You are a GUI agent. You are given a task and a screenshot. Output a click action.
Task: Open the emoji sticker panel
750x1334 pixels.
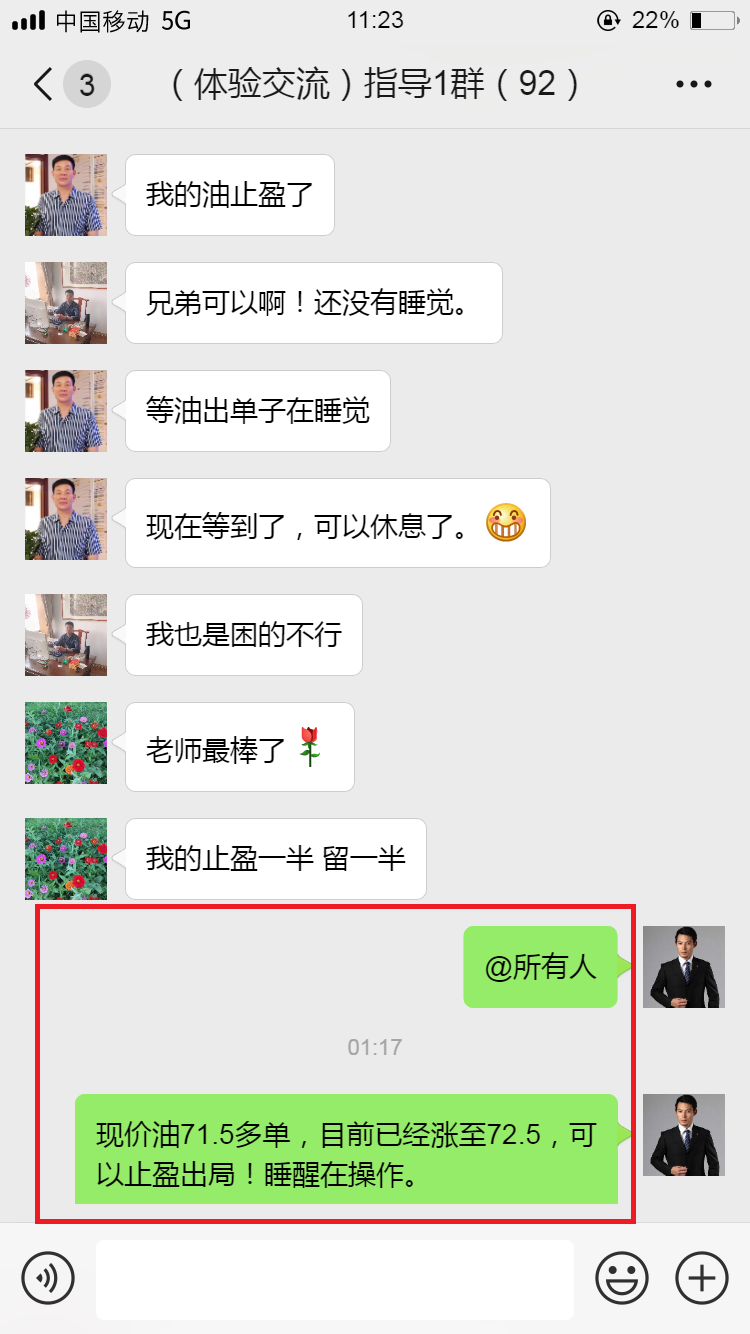[622, 1278]
